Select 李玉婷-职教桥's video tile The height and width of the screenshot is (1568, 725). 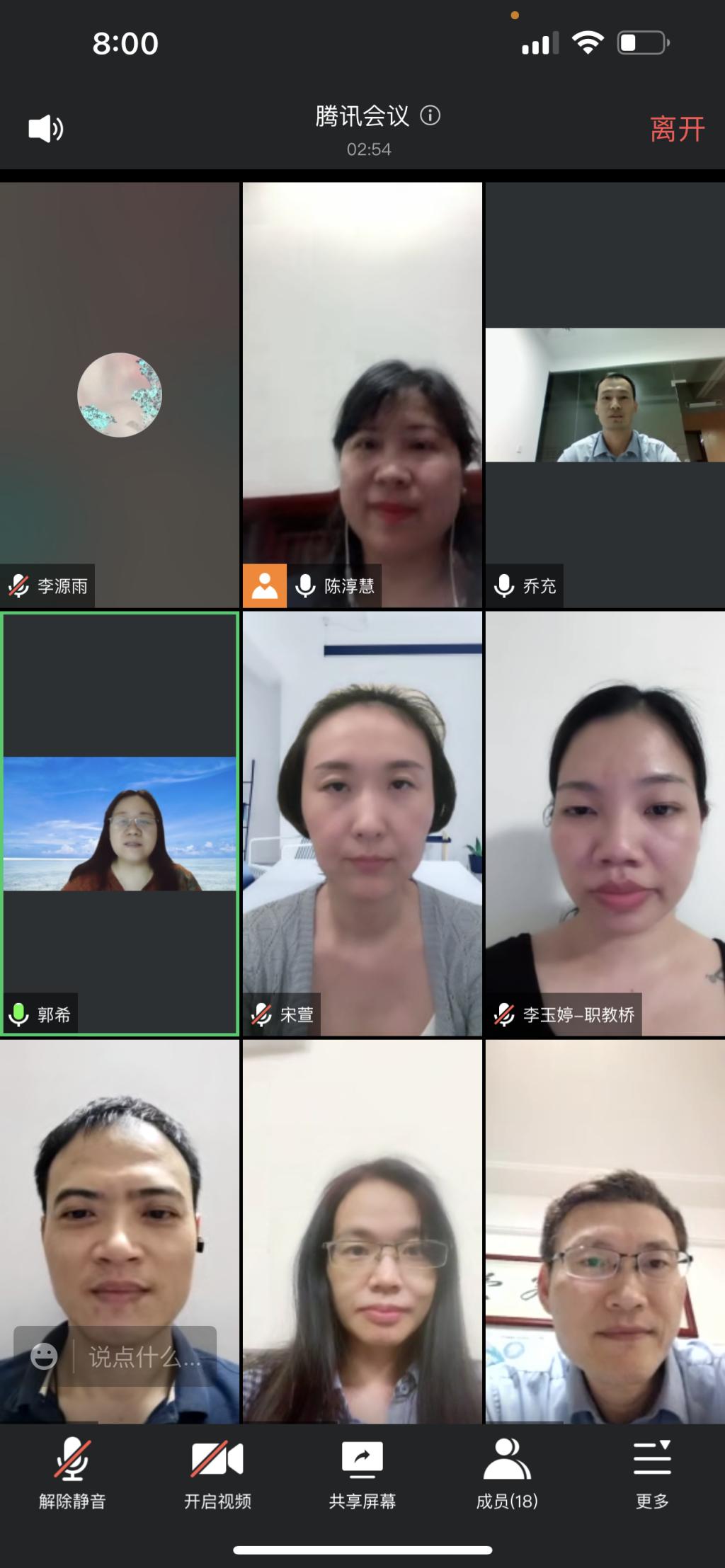pyautogui.click(x=605, y=823)
